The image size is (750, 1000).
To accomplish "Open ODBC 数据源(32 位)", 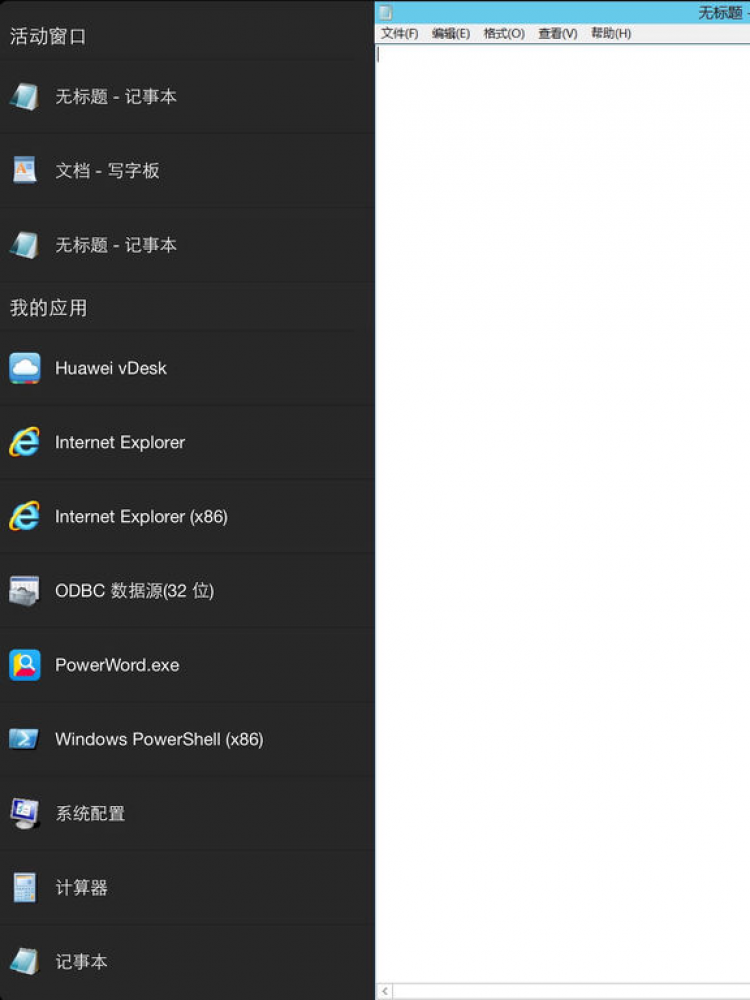I will (x=134, y=591).
